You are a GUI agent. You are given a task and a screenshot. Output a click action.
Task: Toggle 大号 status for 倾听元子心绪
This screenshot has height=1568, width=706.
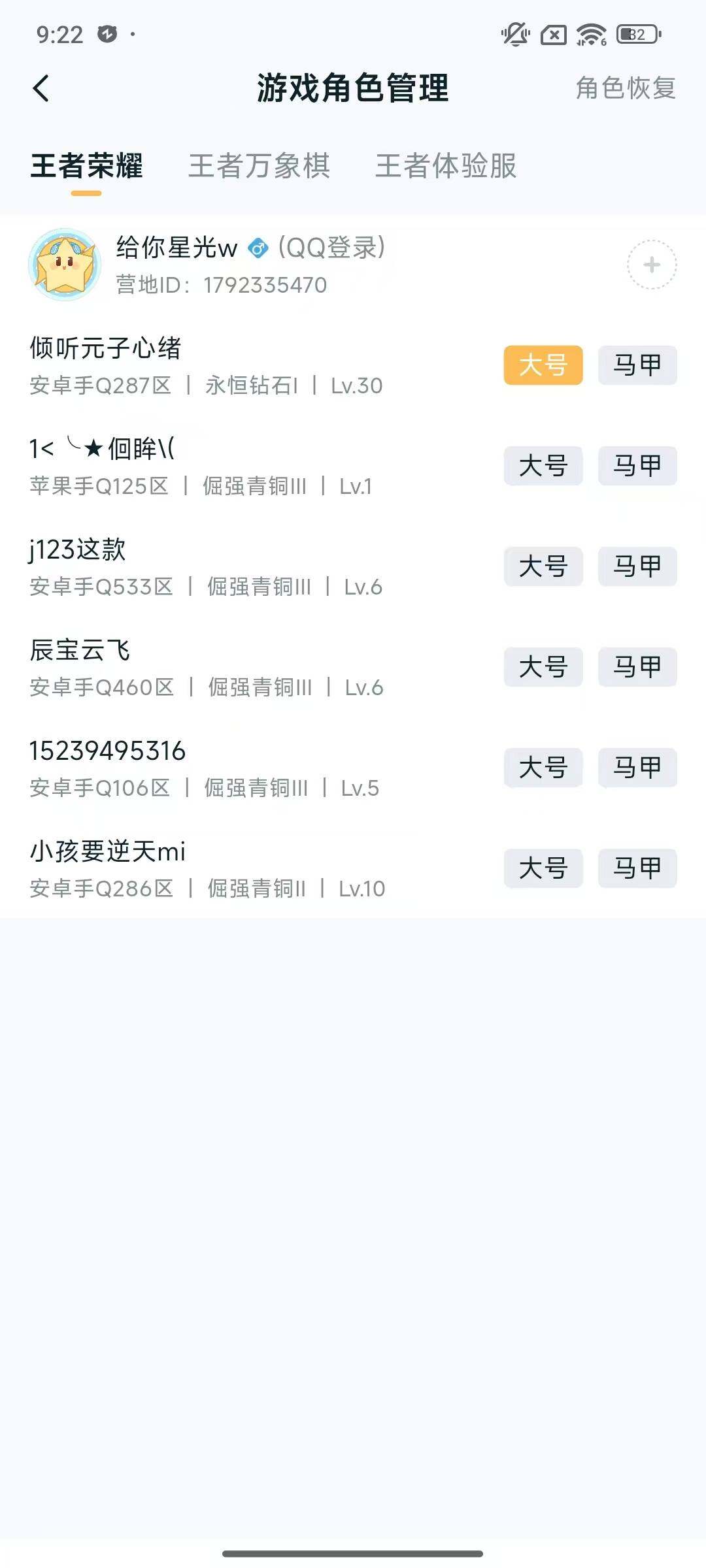tap(545, 365)
